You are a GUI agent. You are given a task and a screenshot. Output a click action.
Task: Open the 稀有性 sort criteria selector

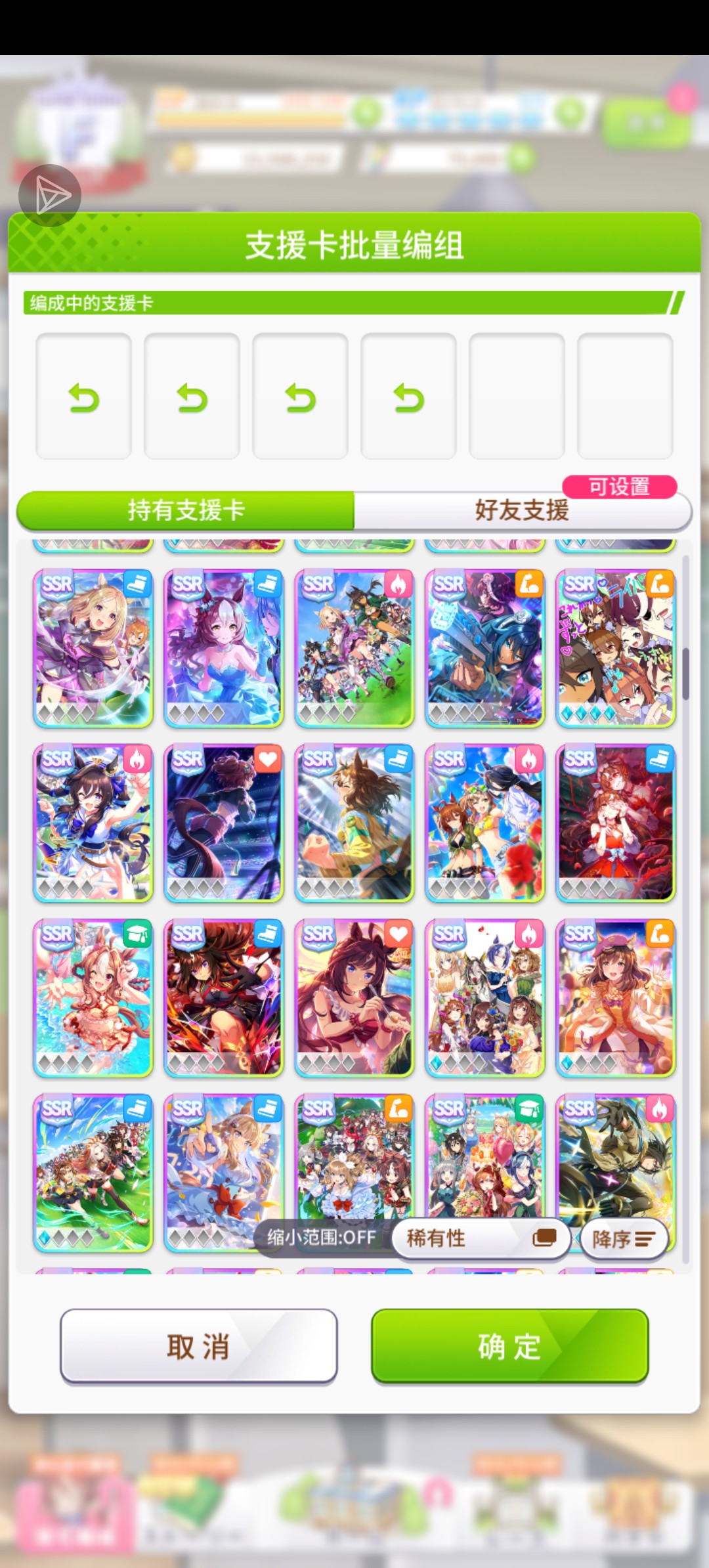(481, 1238)
